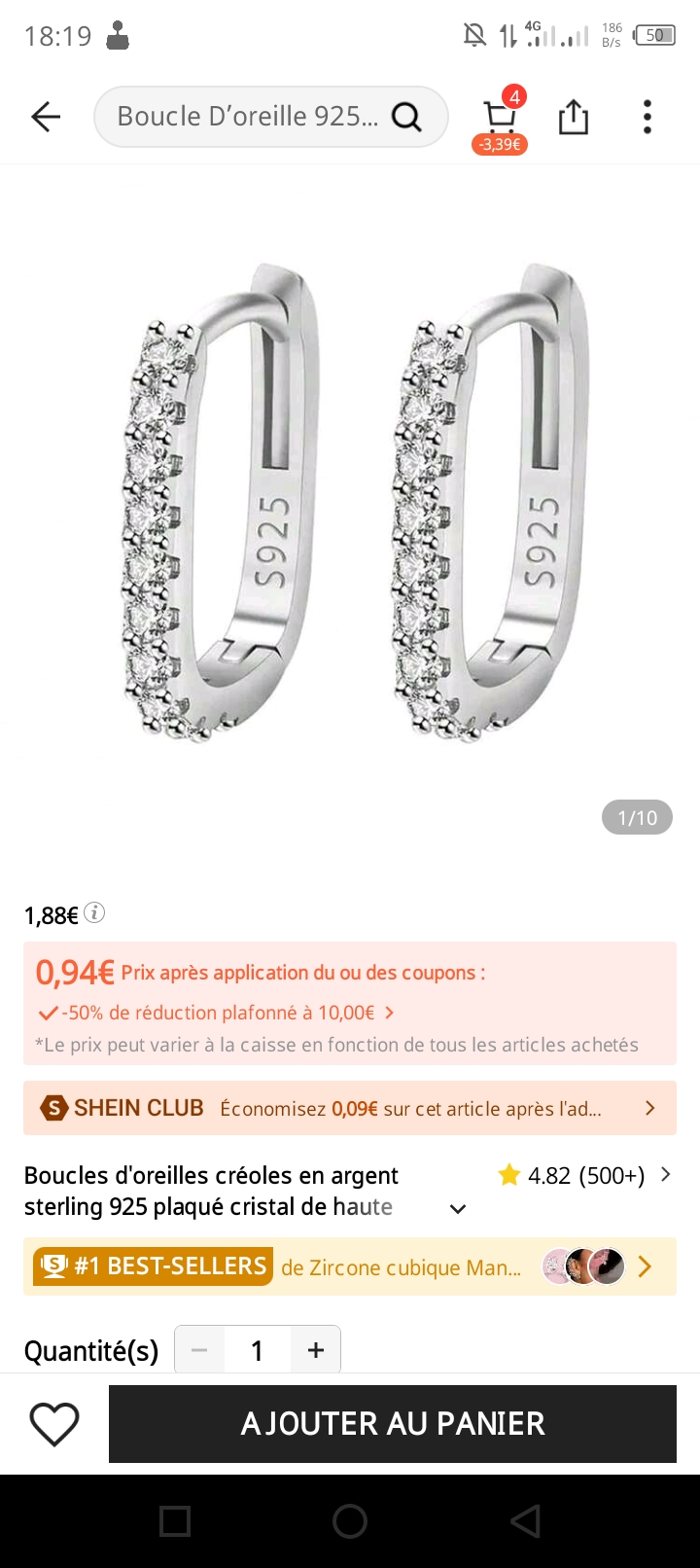Tap AJOUTER AU PANIER
700x1568 pixels.
(x=393, y=1424)
